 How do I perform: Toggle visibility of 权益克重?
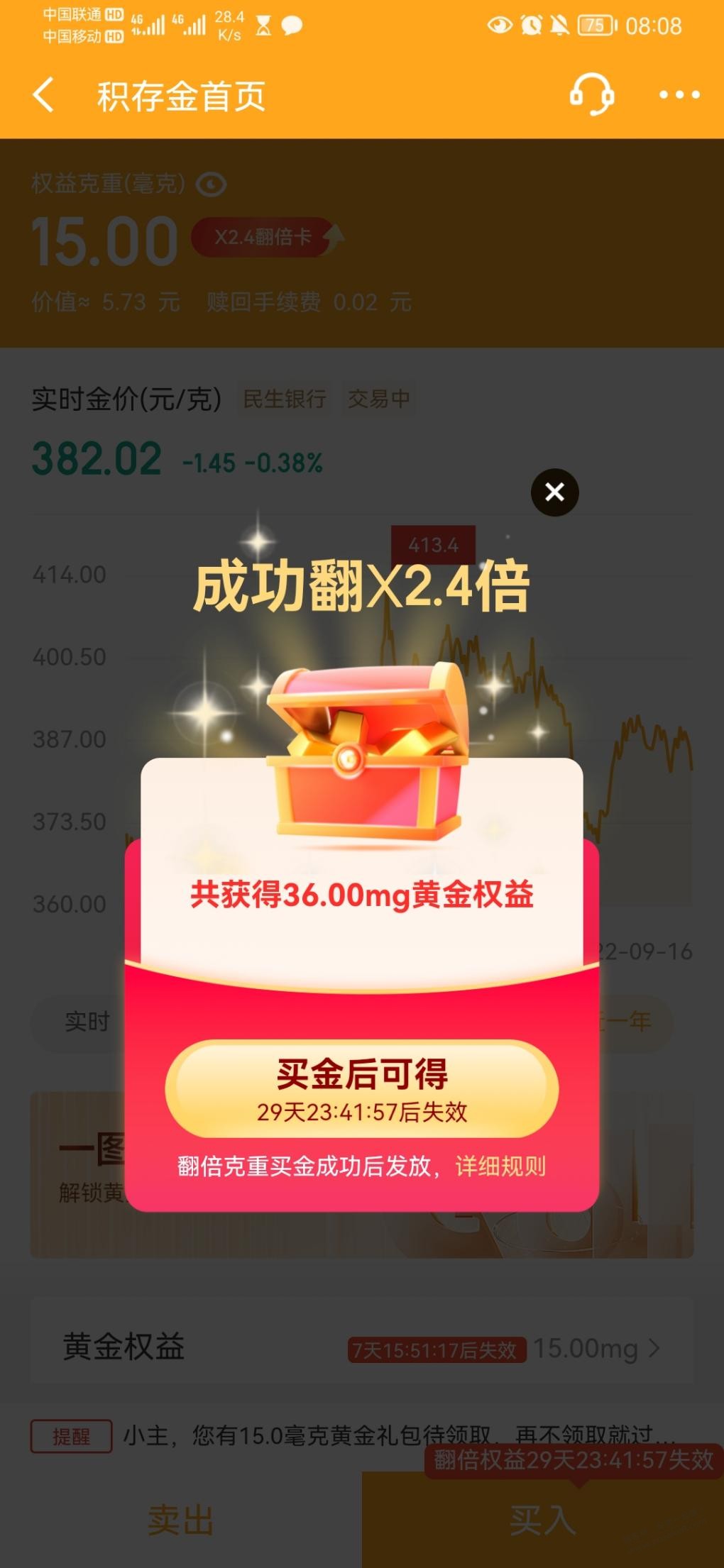pos(211,185)
